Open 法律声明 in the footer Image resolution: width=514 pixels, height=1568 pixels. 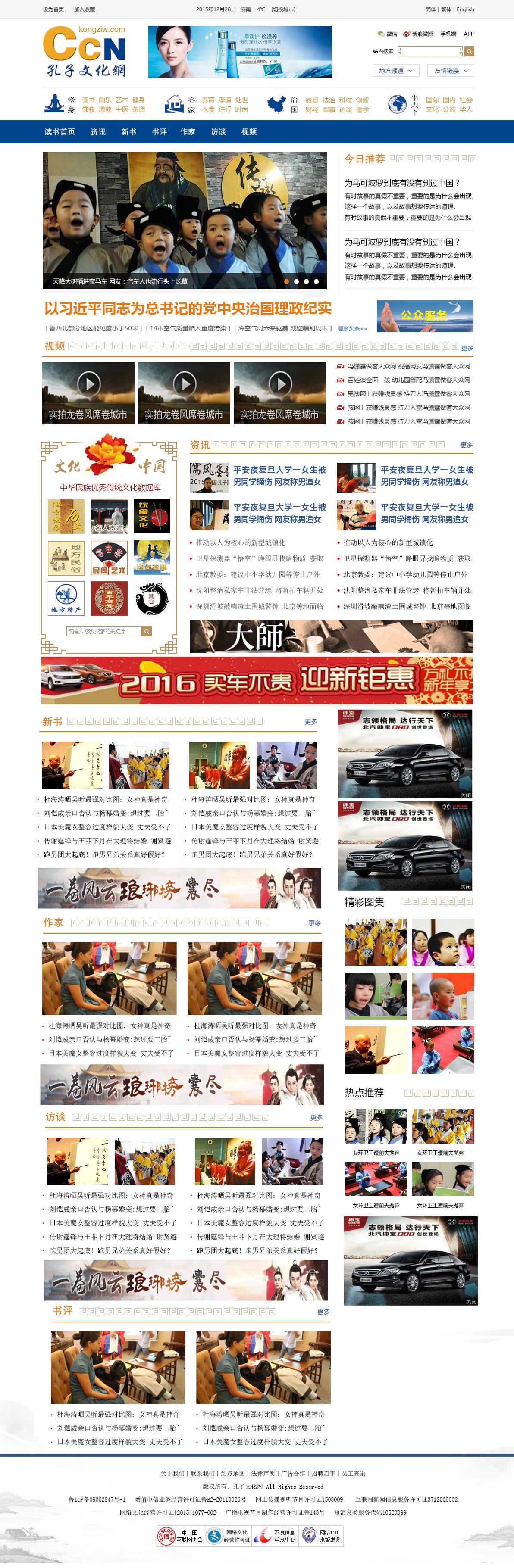click(263, 1473)
